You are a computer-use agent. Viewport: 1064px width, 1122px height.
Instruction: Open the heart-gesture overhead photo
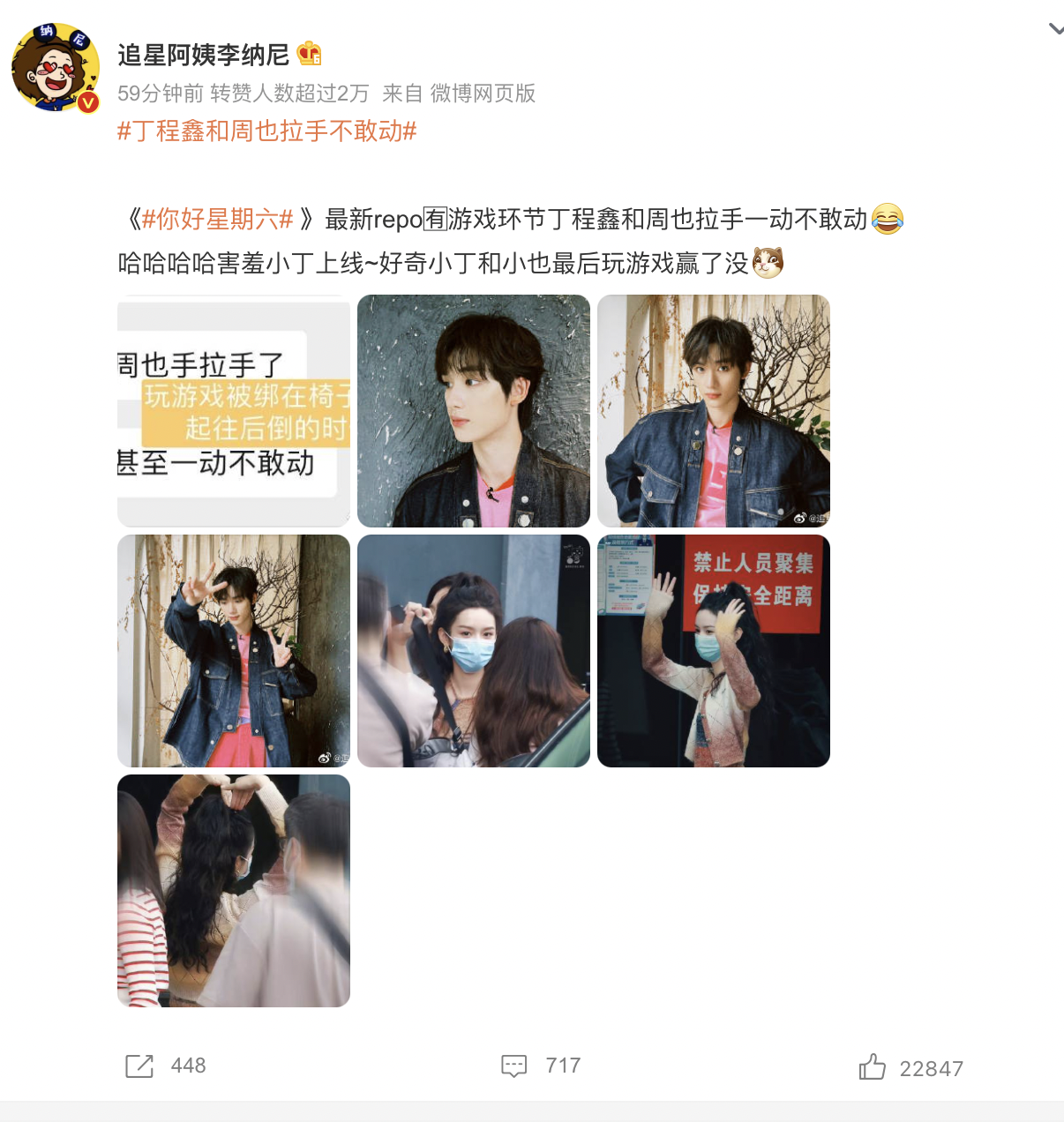[234, 891]
